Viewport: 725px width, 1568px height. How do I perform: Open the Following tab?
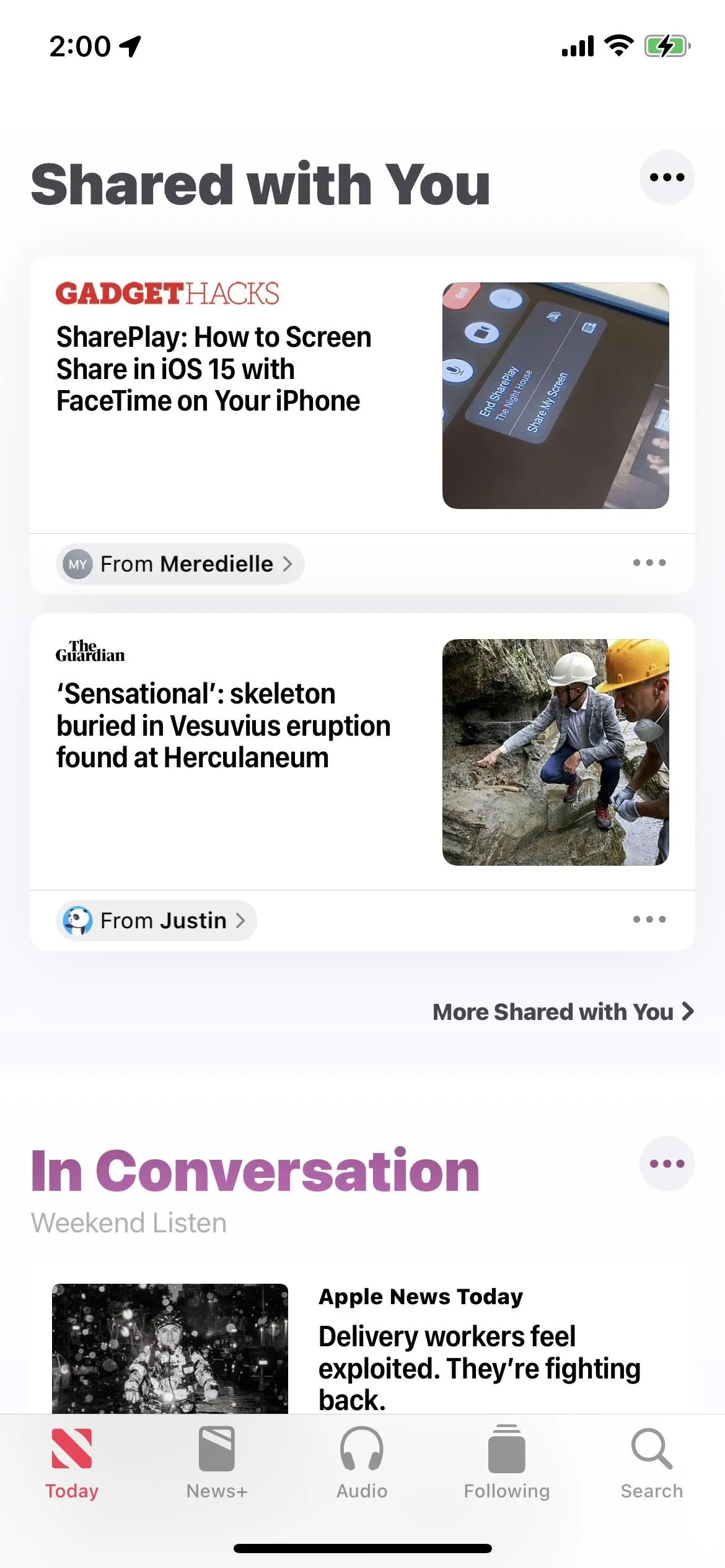click(507, 1463)
